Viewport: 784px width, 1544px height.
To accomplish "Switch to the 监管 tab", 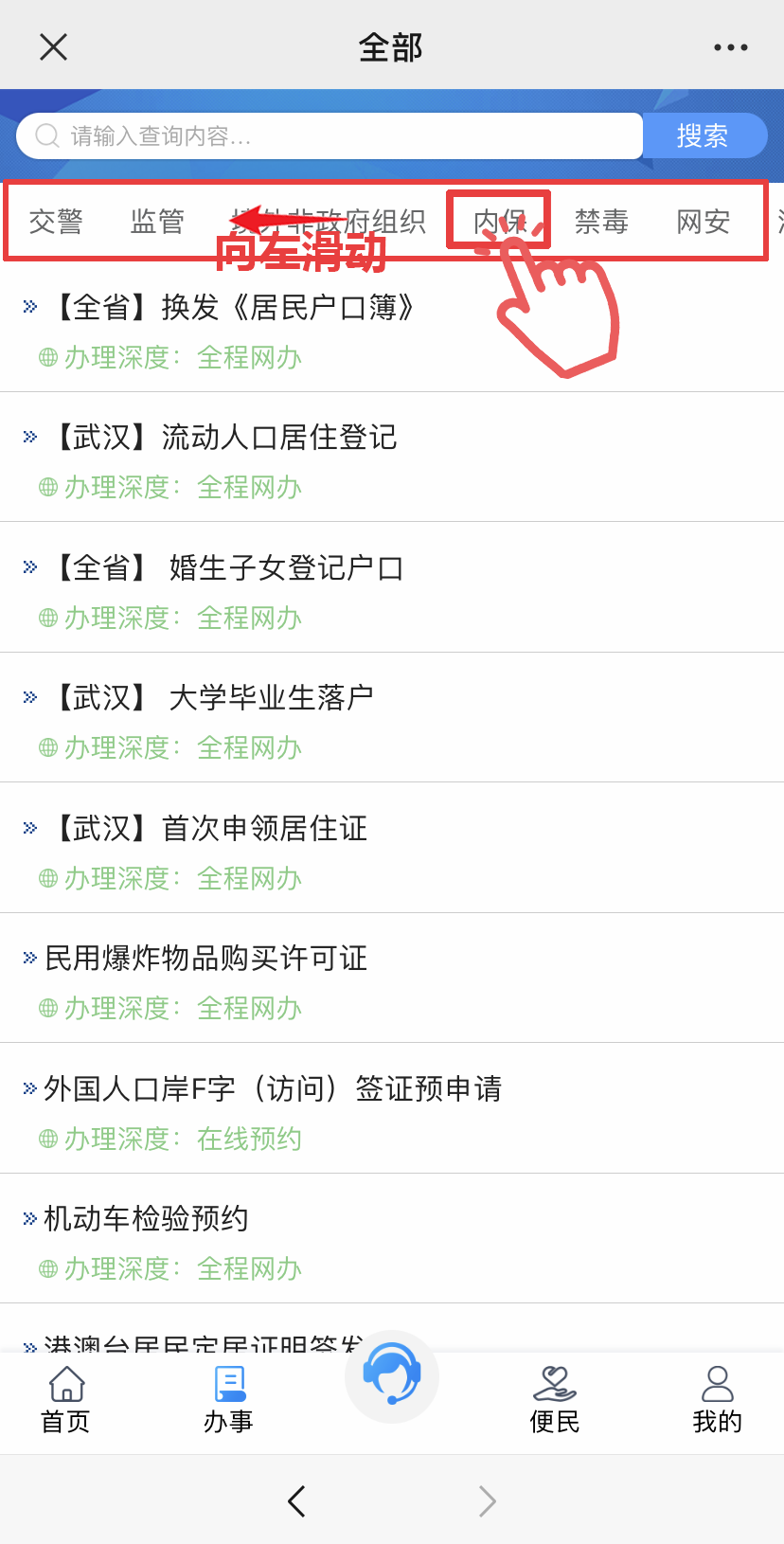I will (157, 222).
